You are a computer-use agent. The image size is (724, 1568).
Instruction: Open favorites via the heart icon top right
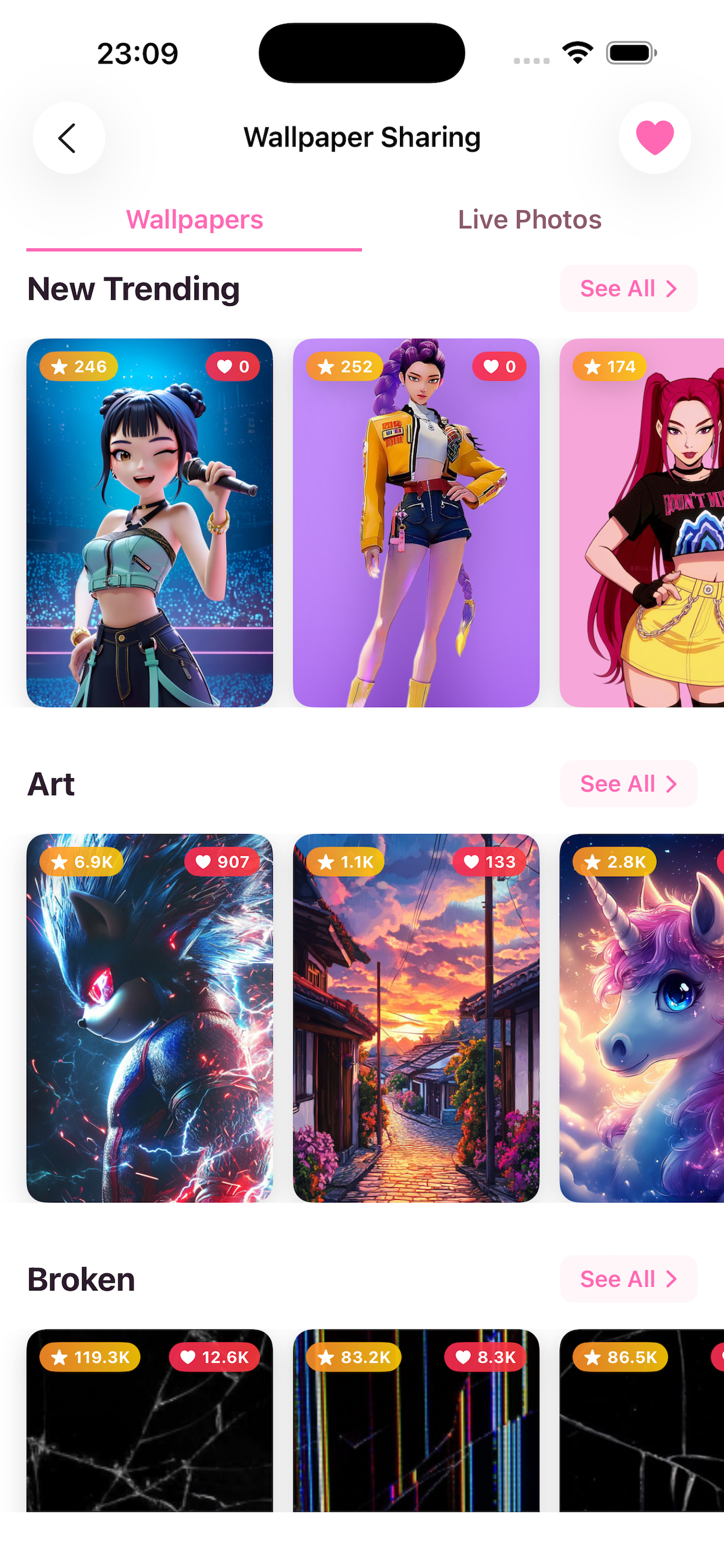[655, 138]
